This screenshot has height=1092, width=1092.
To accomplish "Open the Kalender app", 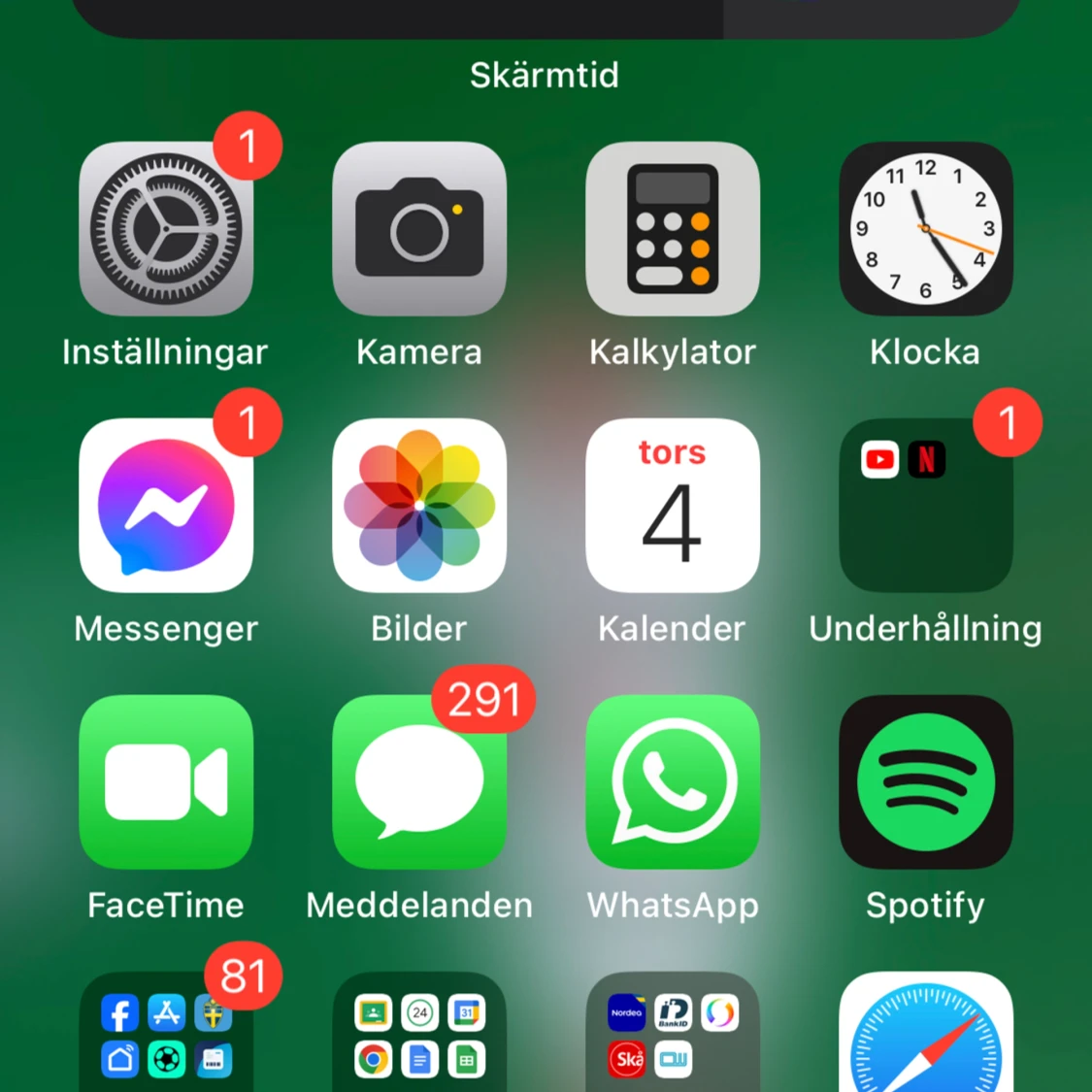I will [673, 506].
